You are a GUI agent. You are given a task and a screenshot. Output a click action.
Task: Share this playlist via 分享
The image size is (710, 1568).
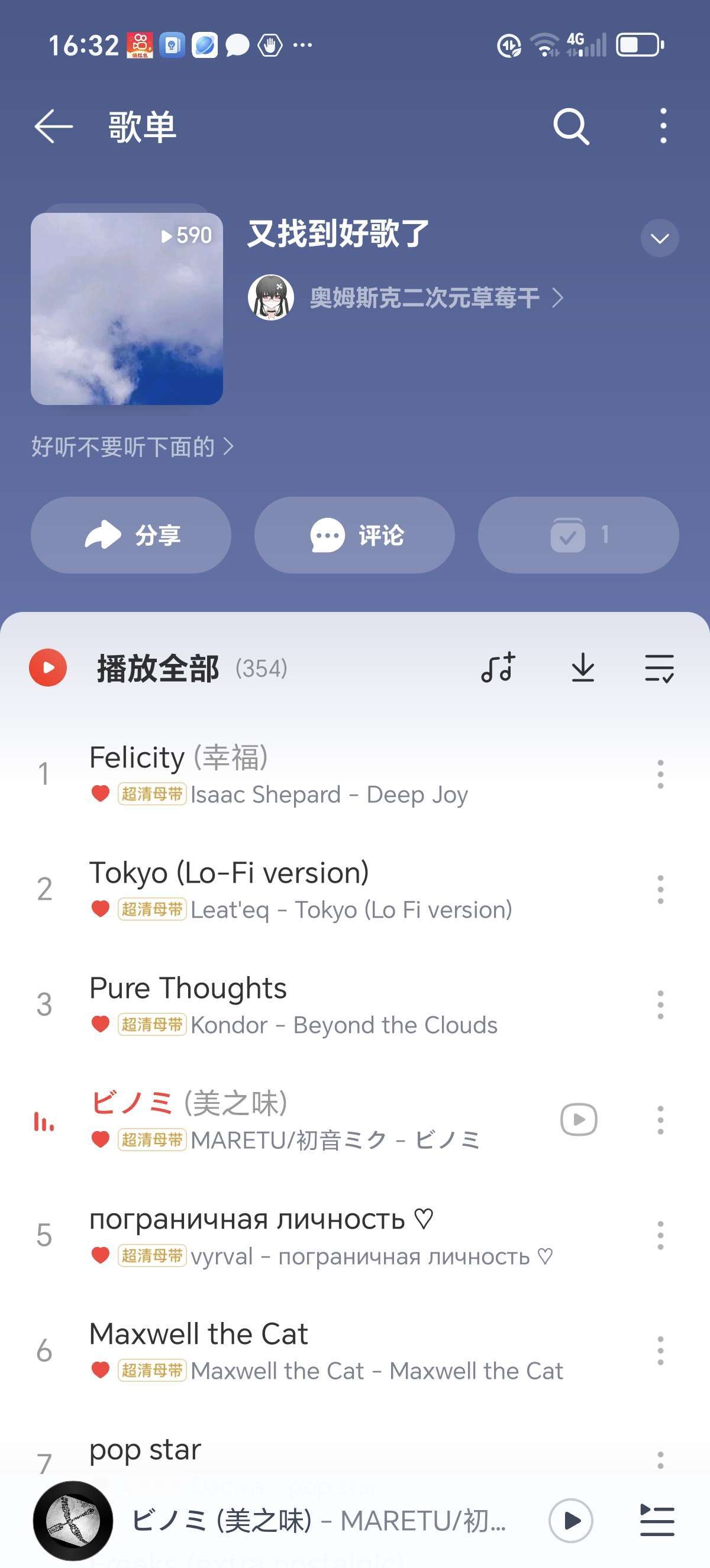(x=131, y=535)
